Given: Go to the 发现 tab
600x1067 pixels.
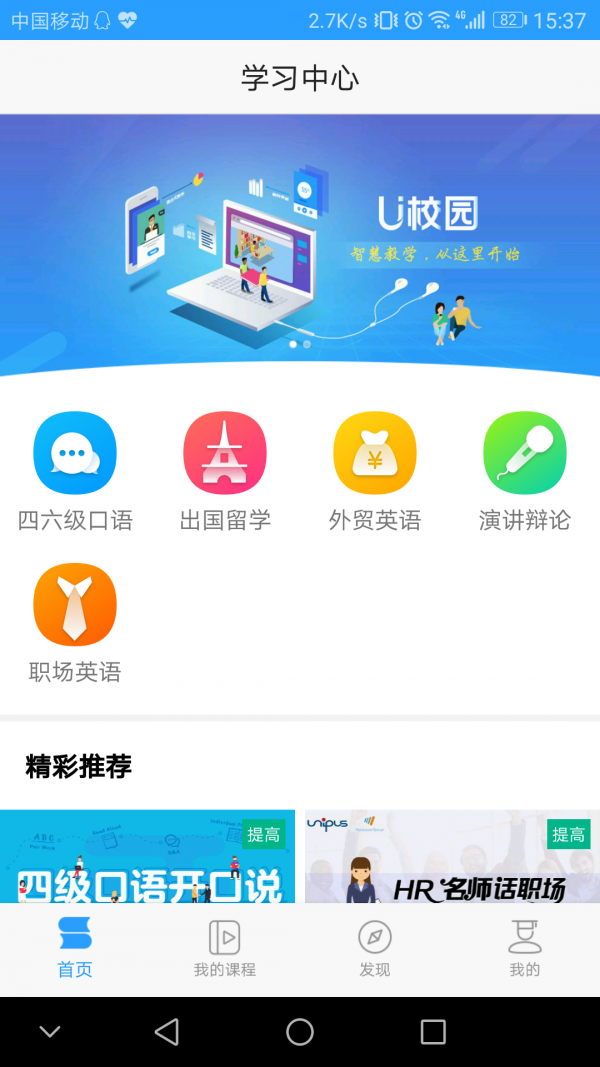Looking at the screenshot, I should (x=375, y=948).
